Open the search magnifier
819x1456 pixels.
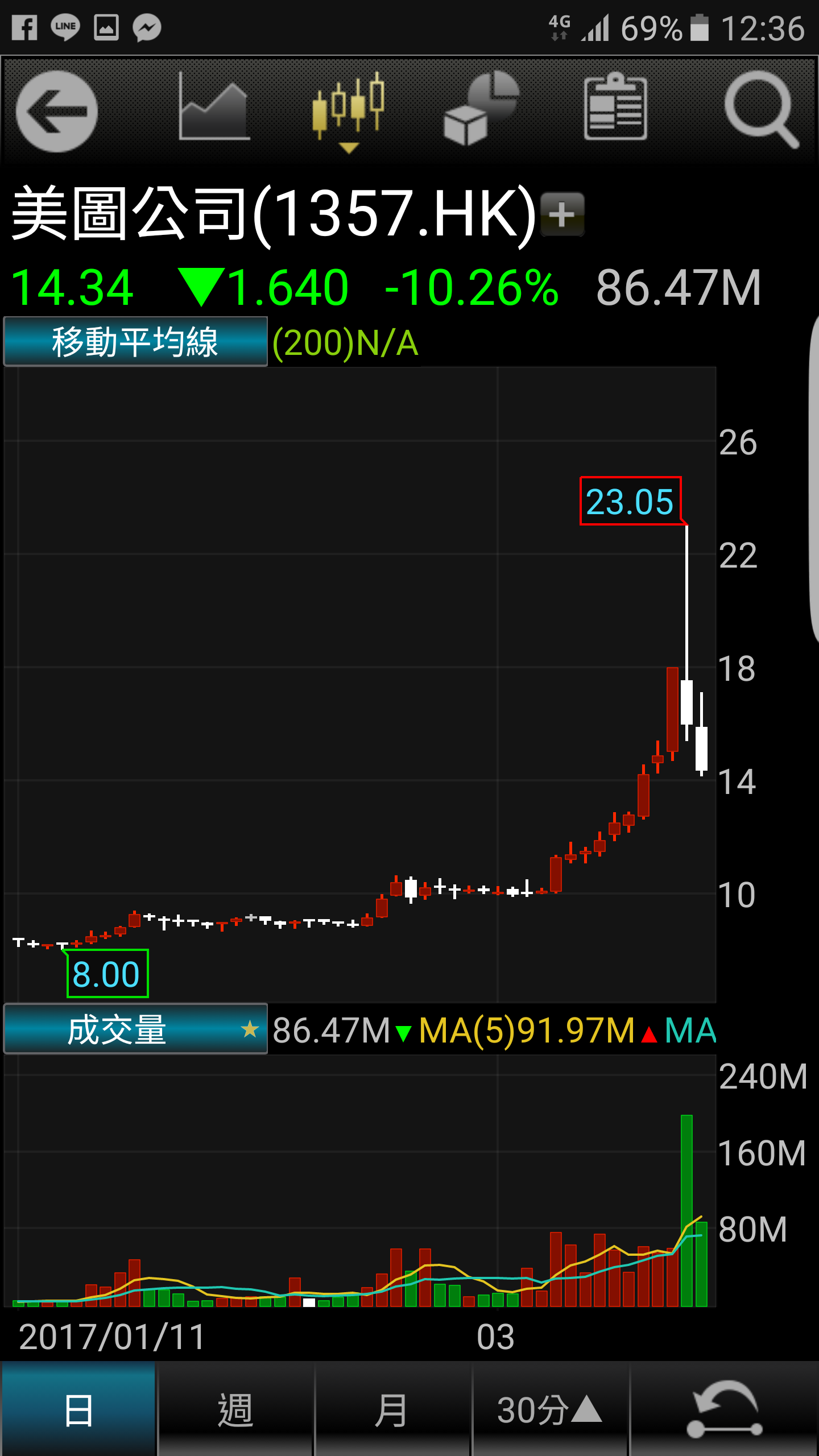[x=762, y=110]
